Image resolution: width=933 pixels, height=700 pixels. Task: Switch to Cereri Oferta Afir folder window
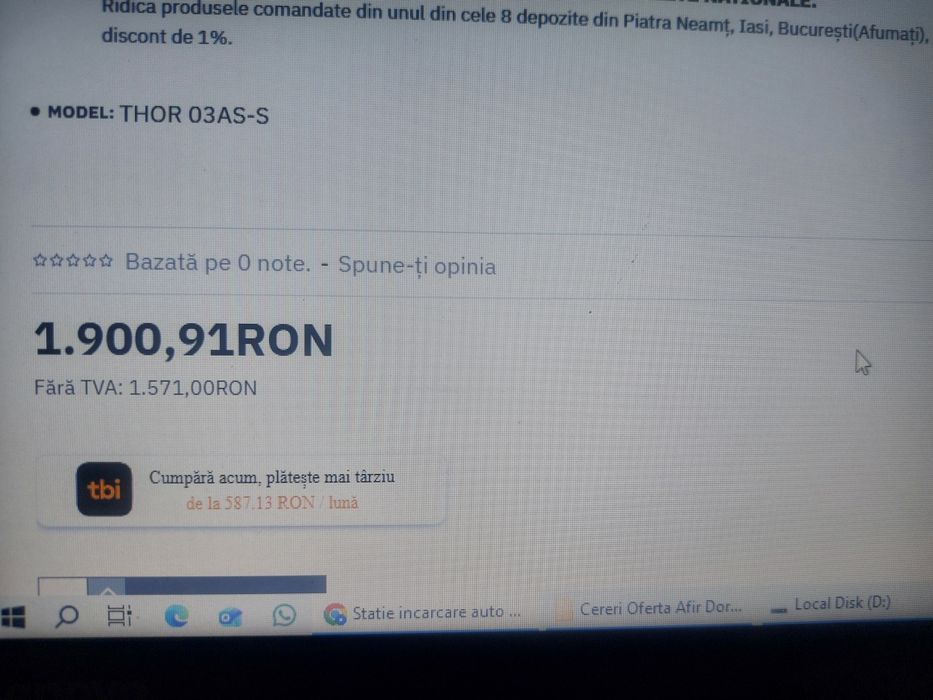click(650, 608)
